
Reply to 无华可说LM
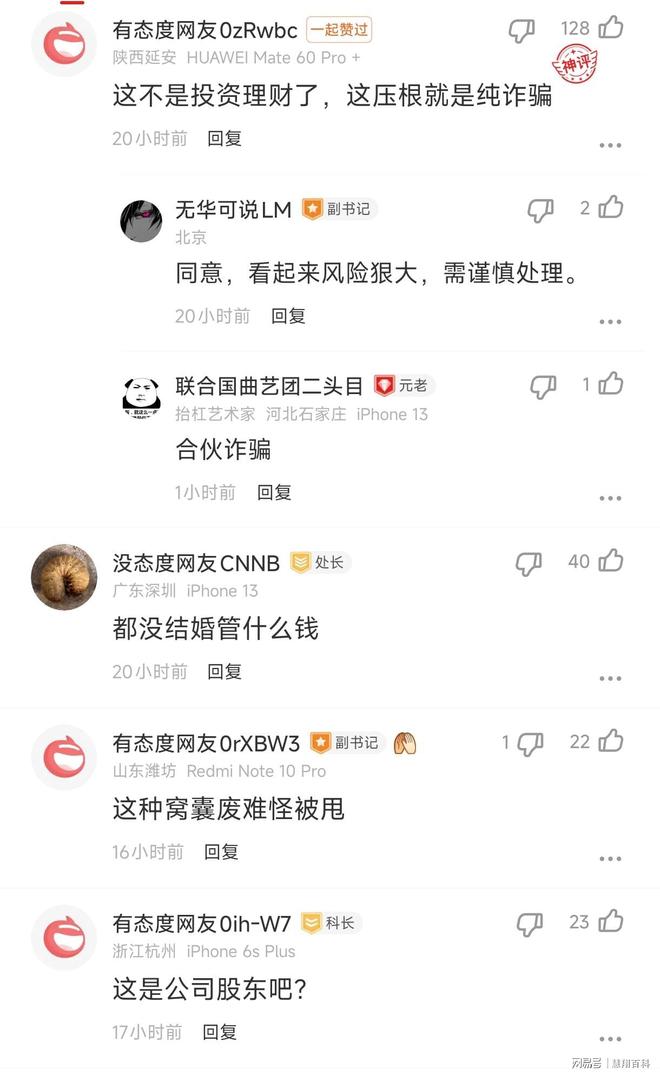pos(288,316)
